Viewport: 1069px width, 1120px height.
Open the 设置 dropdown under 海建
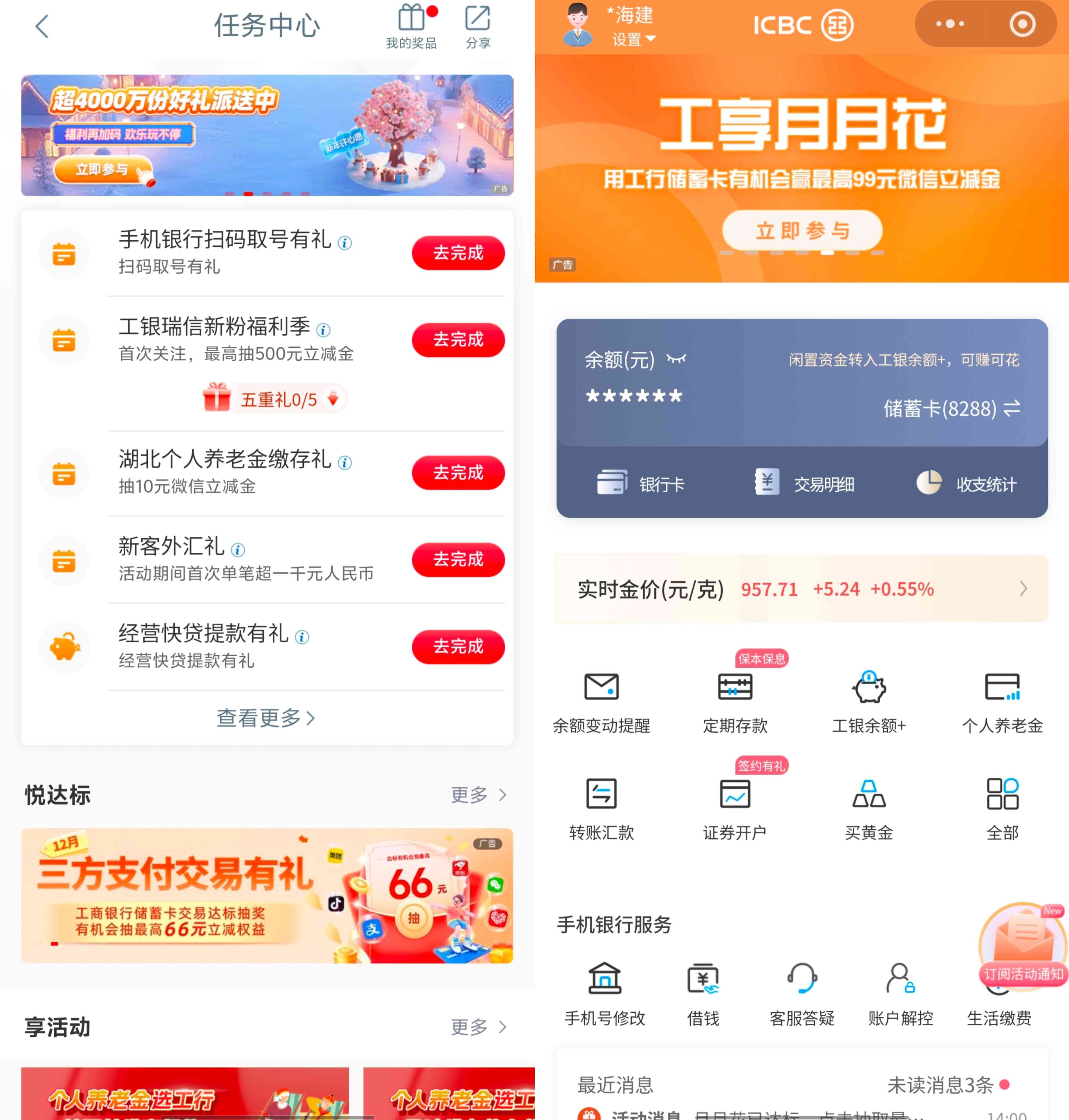(x=634, y=39)
